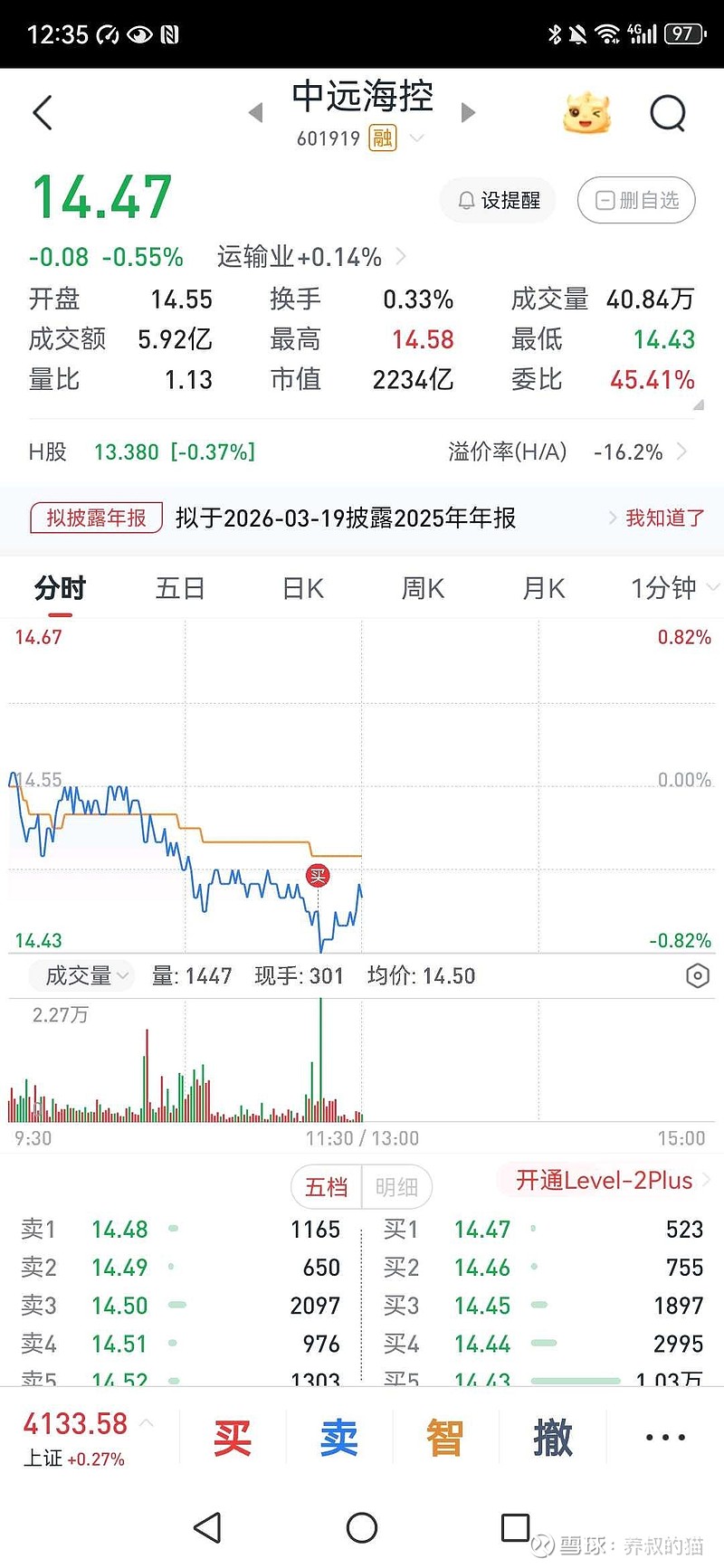Screen dimensions: 724x1568
Task: Switch to the 日K tab
Action: click(x=300, y=587)
